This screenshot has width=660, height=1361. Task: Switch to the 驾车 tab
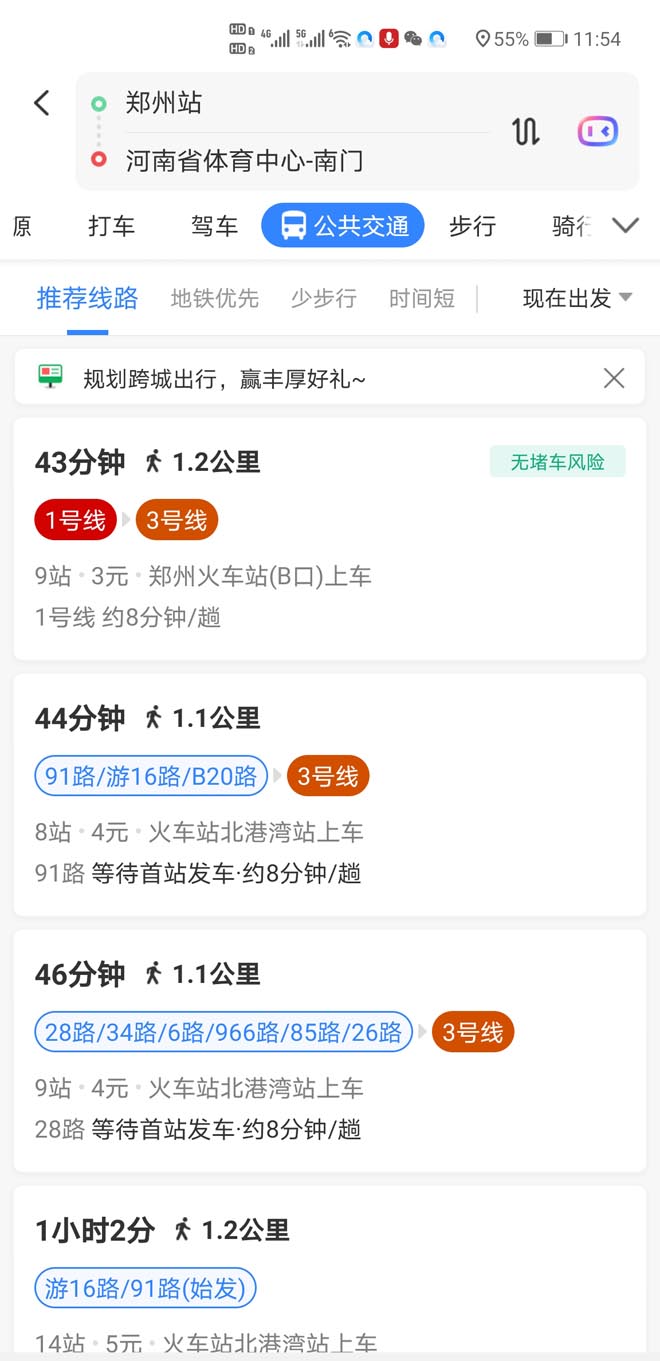pyautogui.click(x=214, y=226)
